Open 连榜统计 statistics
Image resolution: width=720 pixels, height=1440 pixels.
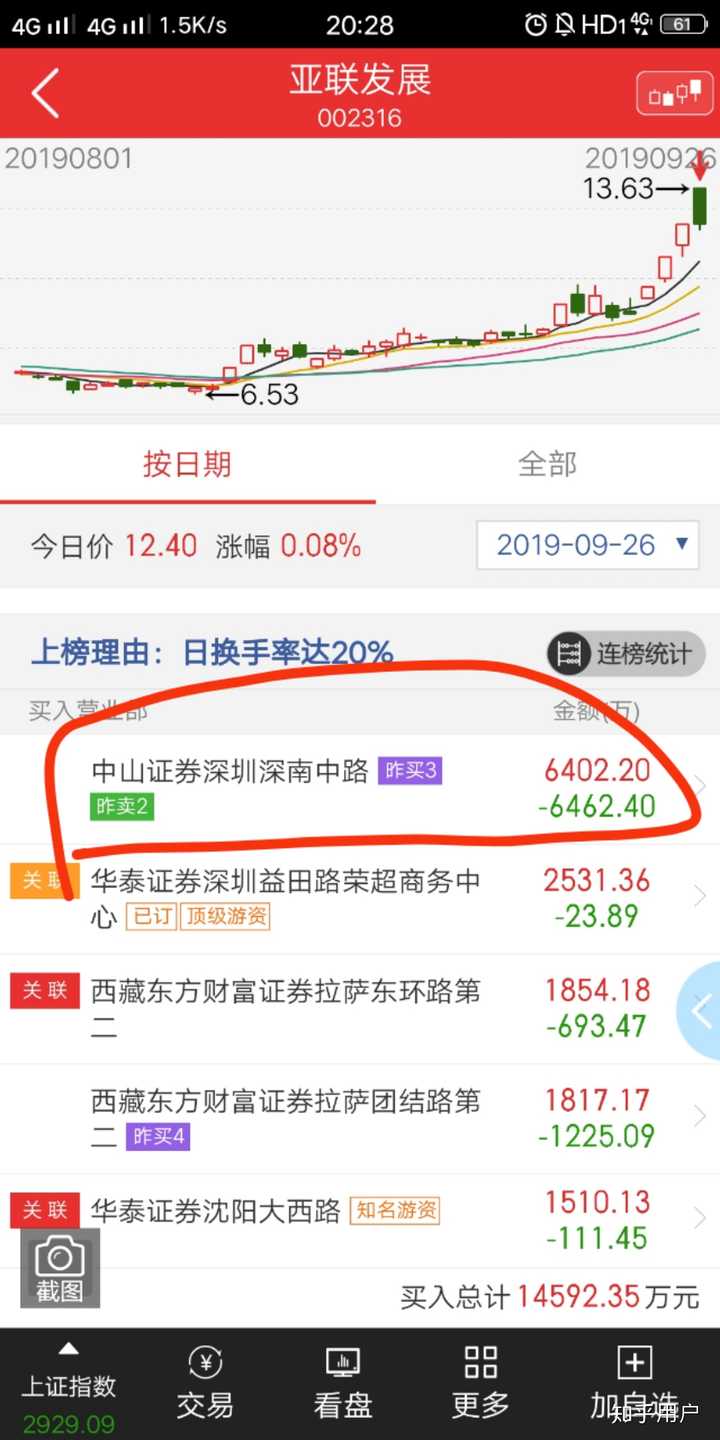pyautogui.click(x=627, y=654)
